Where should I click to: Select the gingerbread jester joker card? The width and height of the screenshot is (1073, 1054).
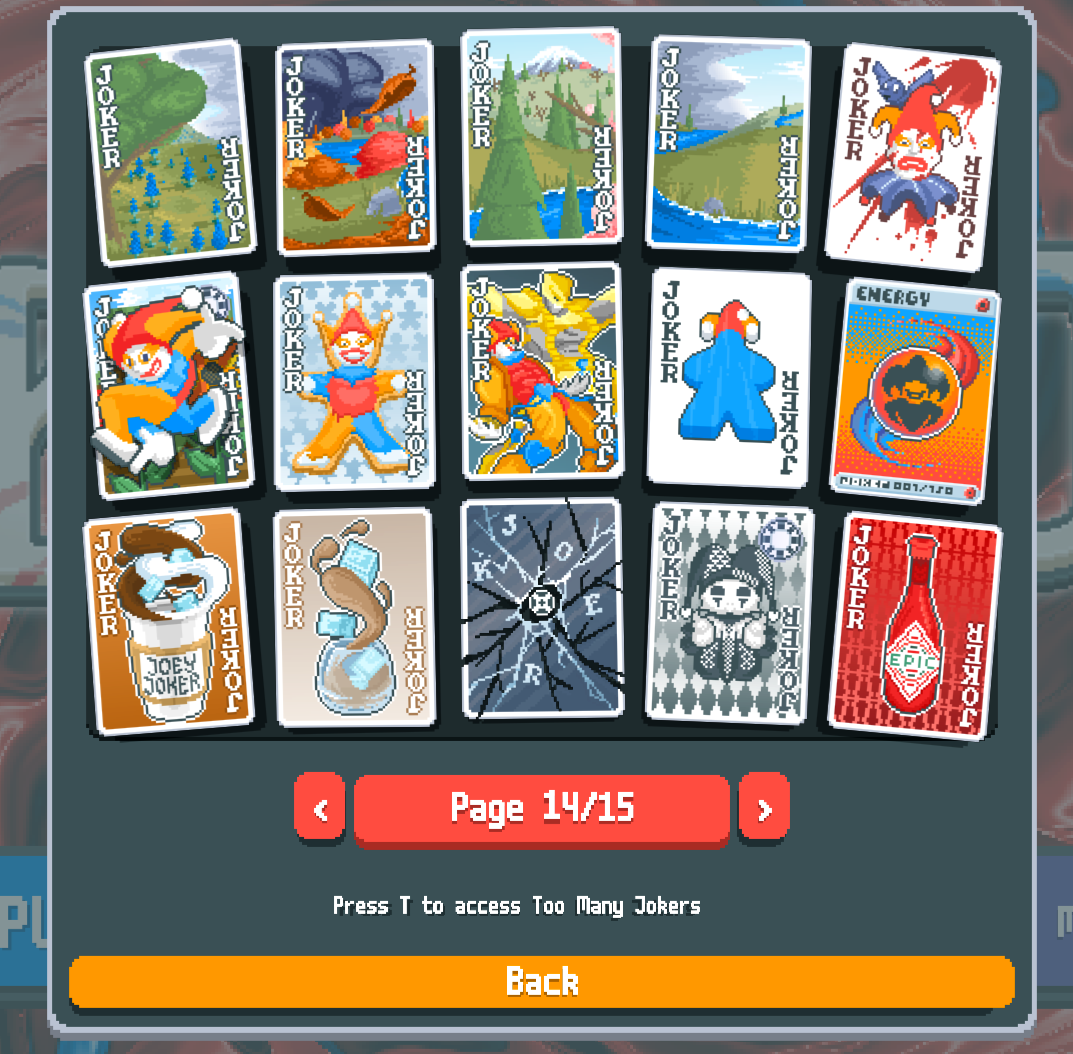pyautogui.click(x=354, y=382)
